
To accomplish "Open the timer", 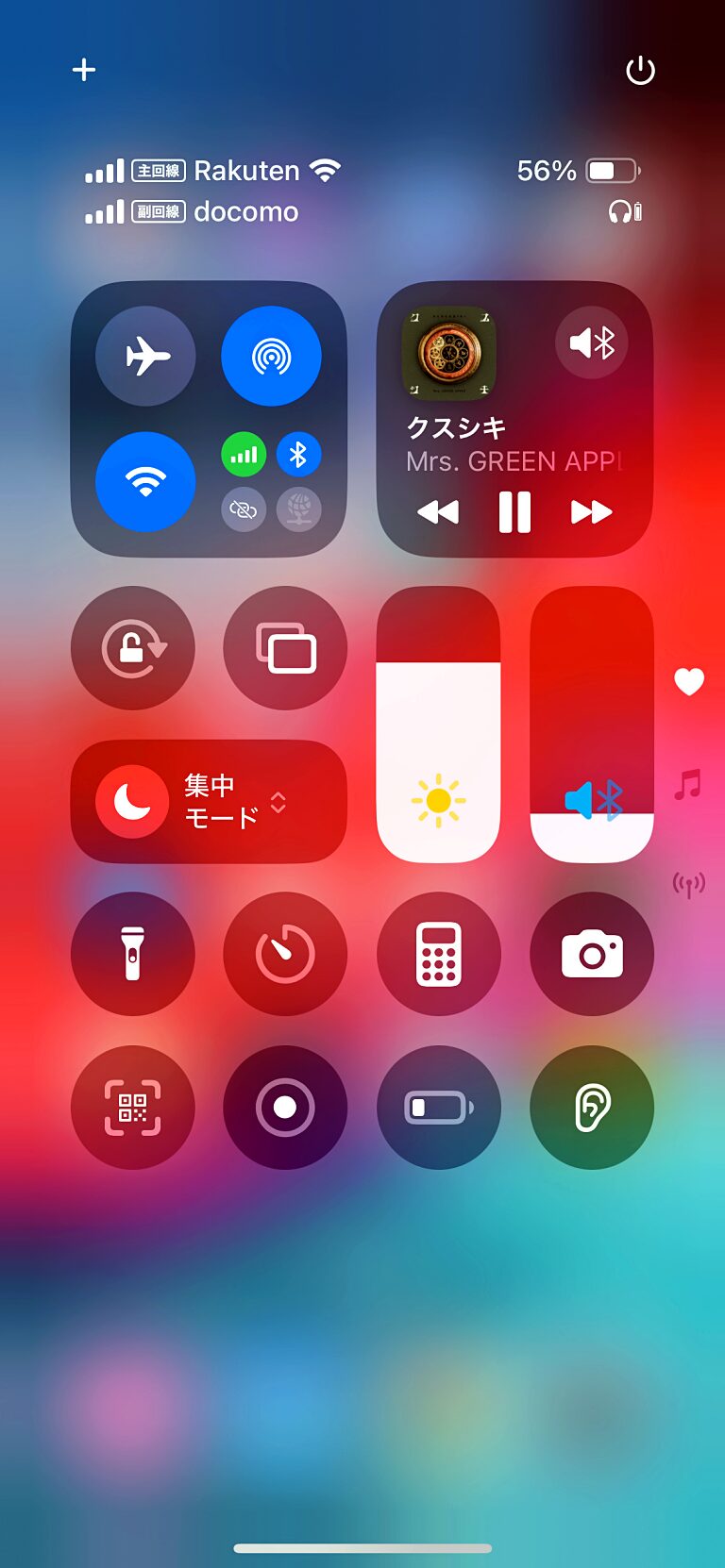I will click(x=285, y=954).
